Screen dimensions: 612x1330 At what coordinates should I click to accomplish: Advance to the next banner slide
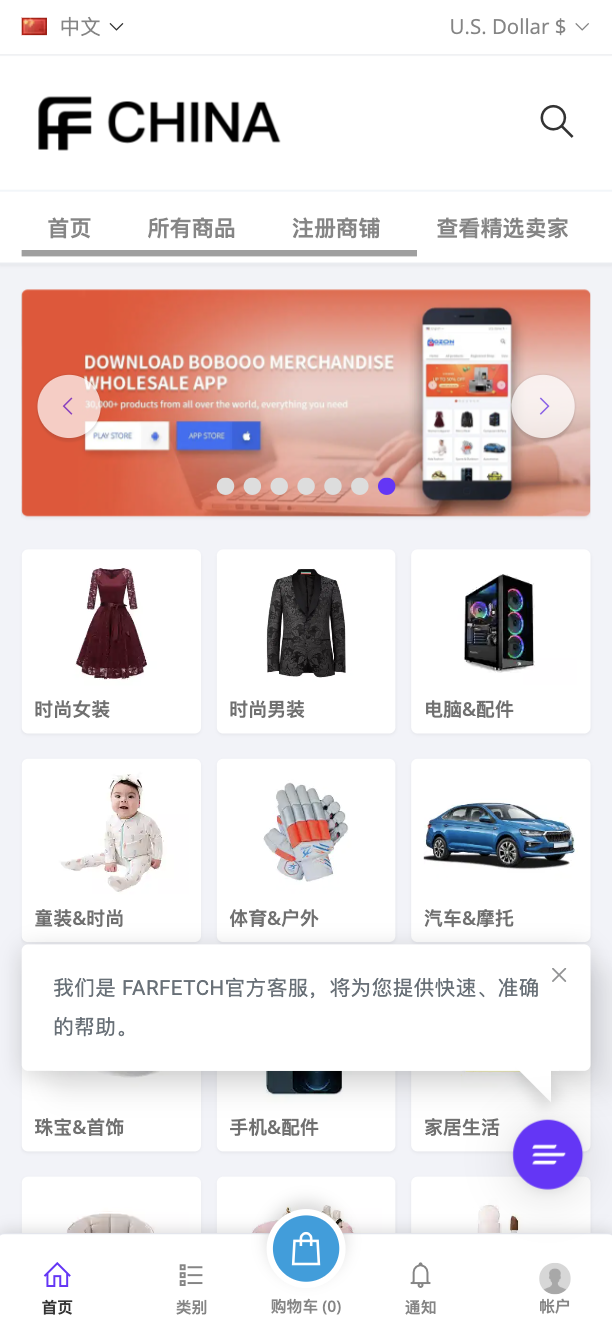543,406
